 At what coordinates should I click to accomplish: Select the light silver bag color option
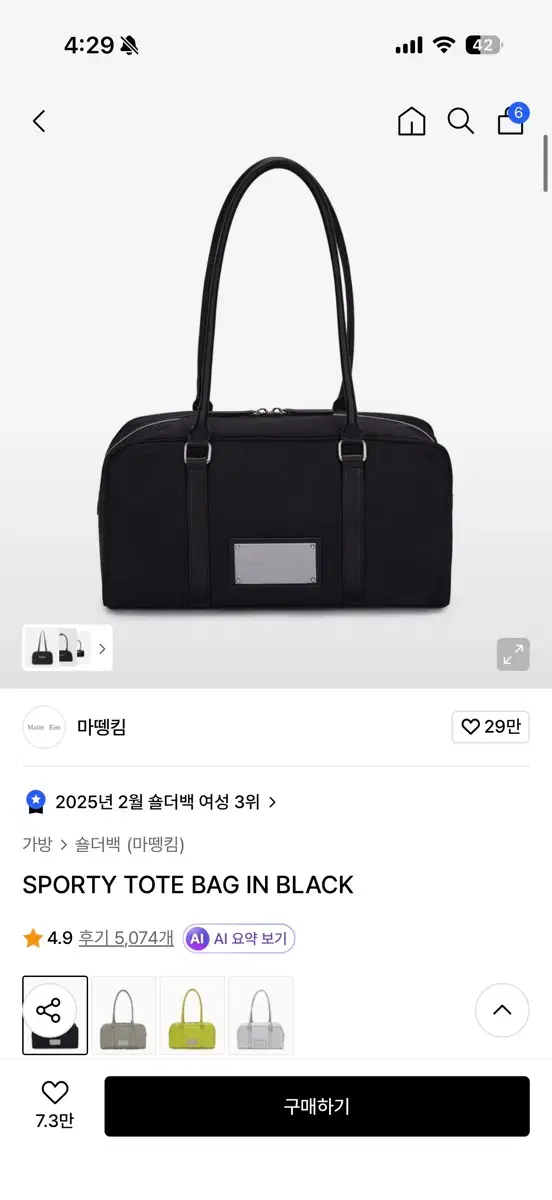(x=261, y=1015)
